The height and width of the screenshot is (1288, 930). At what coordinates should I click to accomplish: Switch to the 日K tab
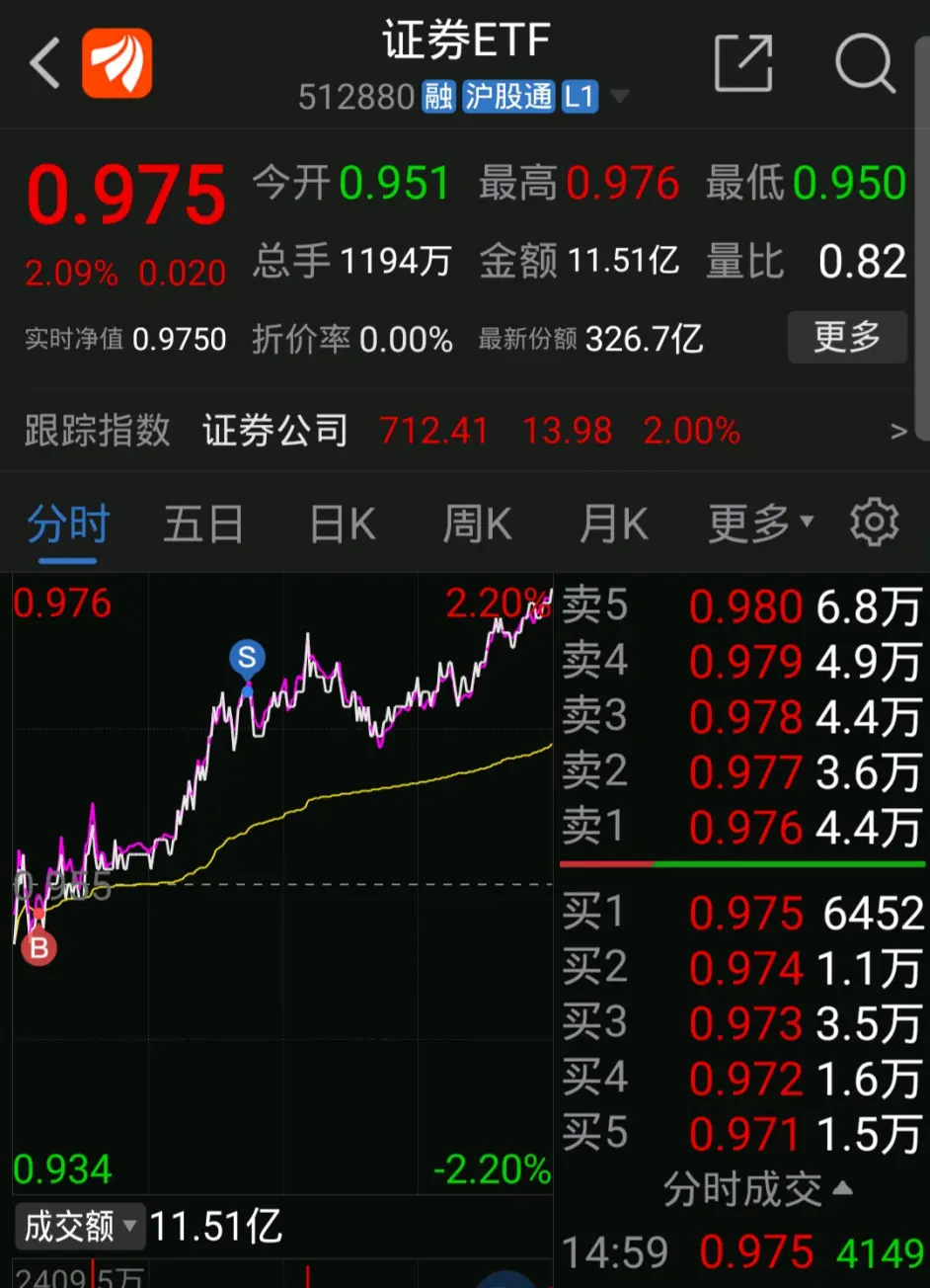pos(340,523)
